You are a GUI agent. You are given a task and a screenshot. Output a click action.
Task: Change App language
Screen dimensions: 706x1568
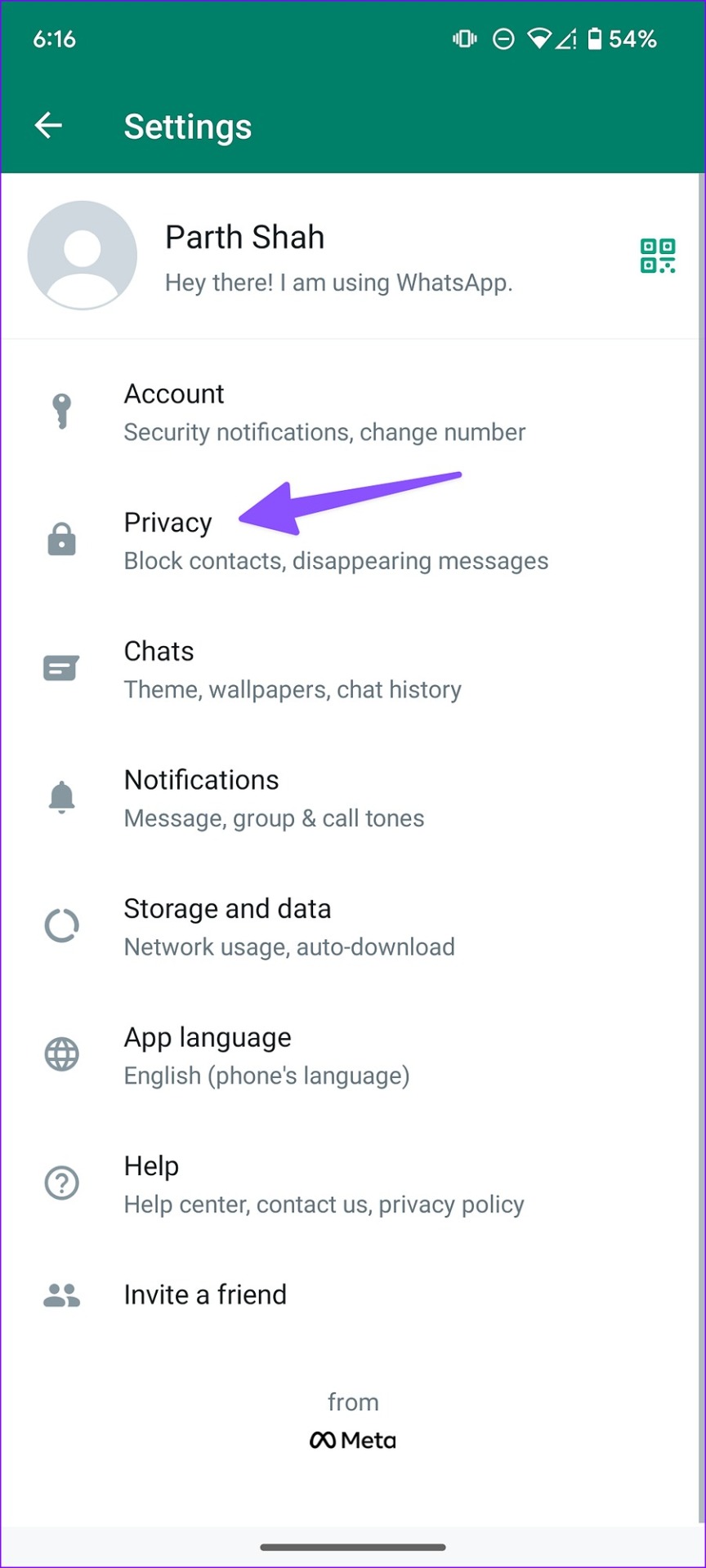pyautogui.click(x=353, y=1055)
